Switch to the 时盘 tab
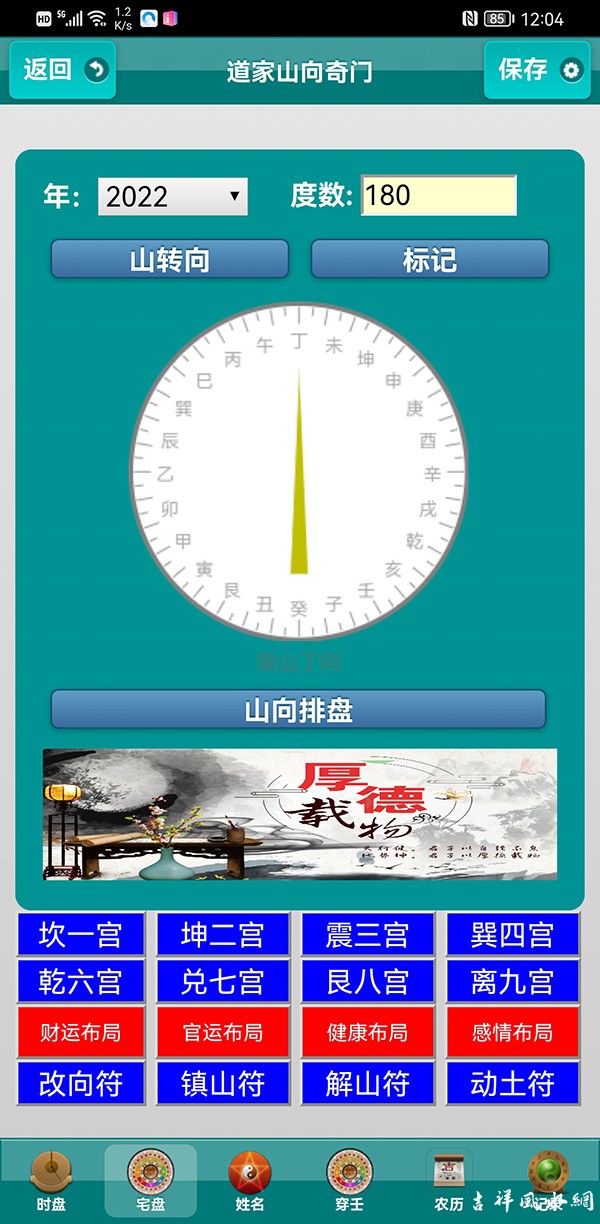The image size is (600, 1224). [x=51, y=1181]
